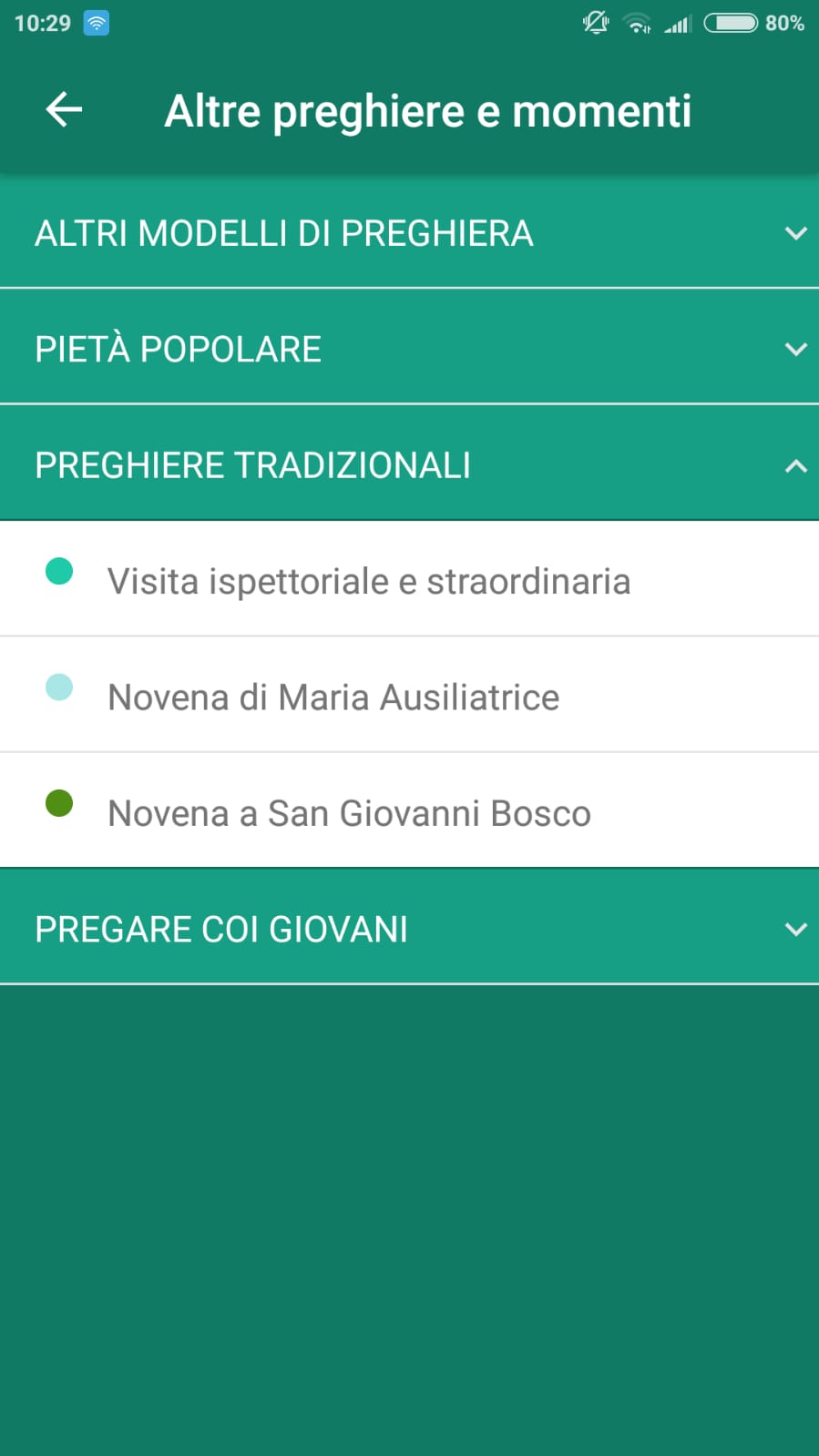819x1456 pixels.
Task: Collapse the Preghiere tradizionali section
Action: point(409,465)
